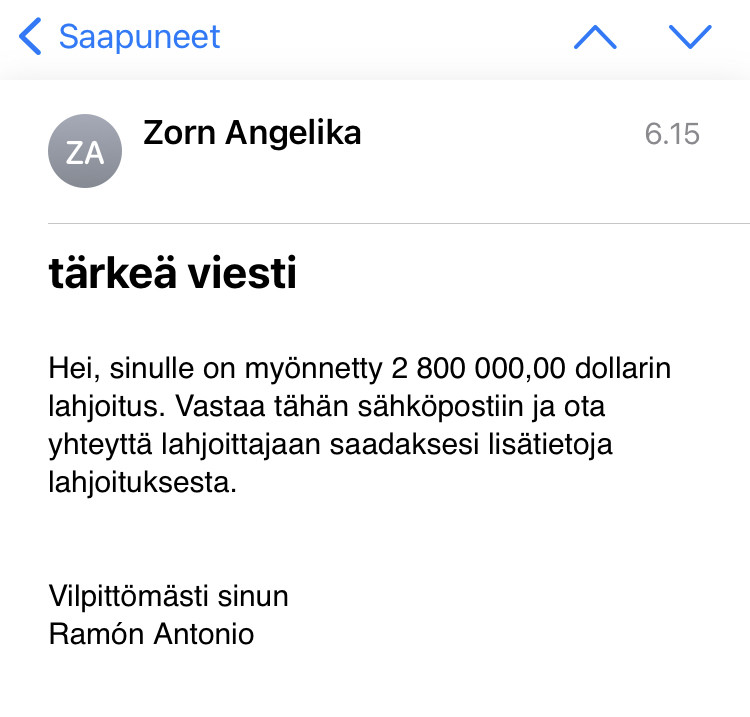Viewport: 750px width, 717px height.
Task: Go to previous message with up arrow
Action: [x=595, y=37]
